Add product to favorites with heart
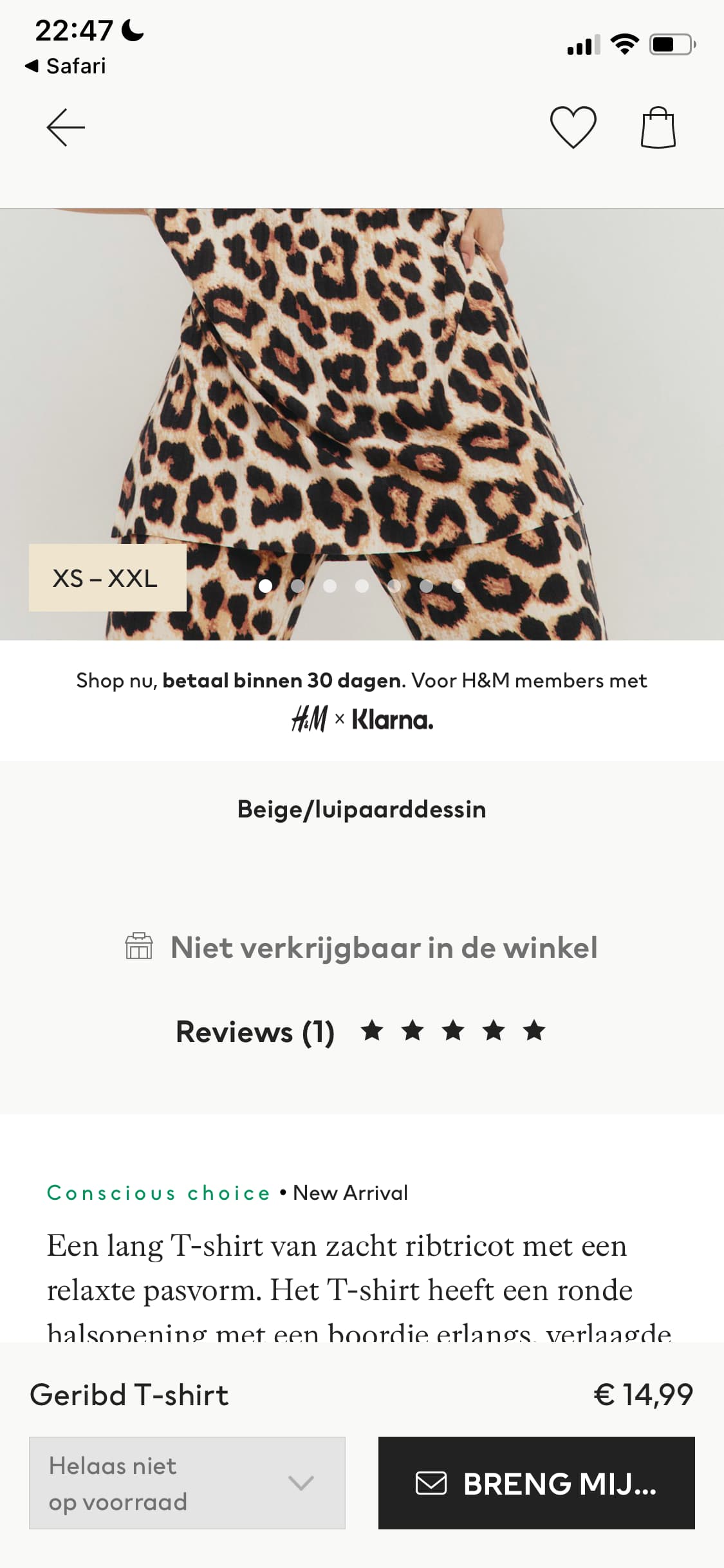Viewport: 724px width, 1568px height. pos(573,127)
